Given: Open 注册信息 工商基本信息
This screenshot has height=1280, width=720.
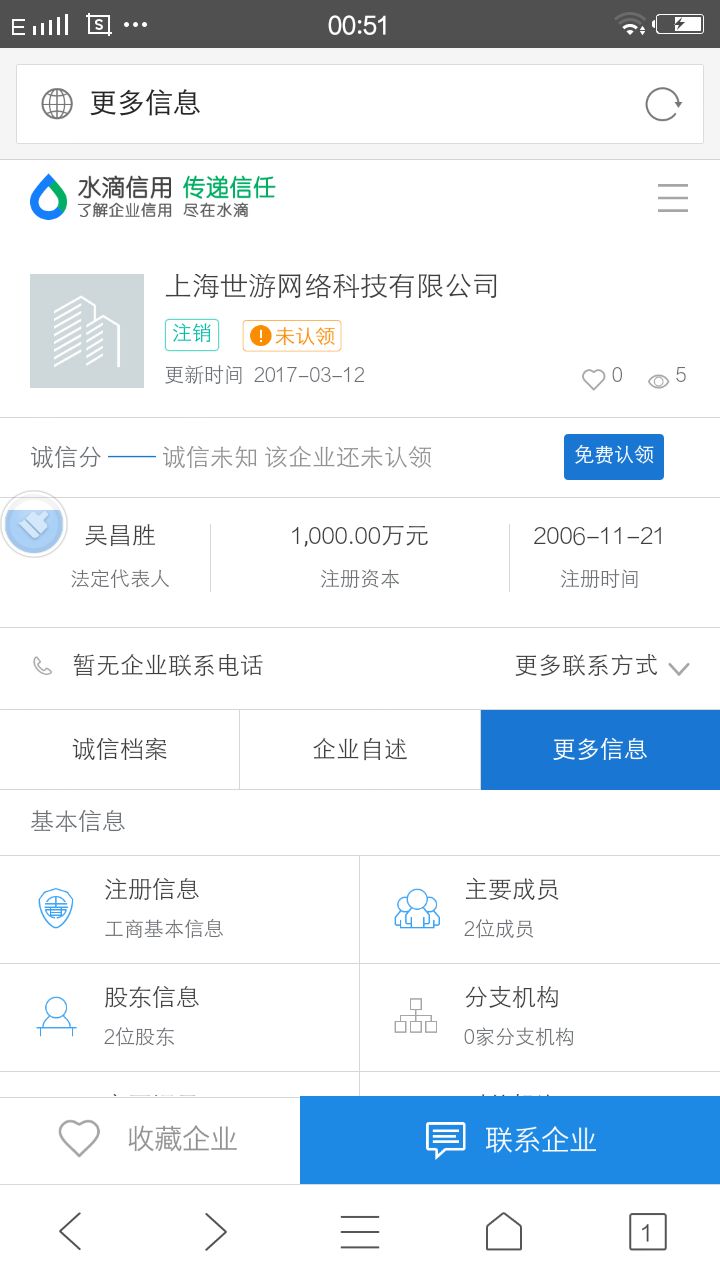Looking at the screenshot, I should pos(180,909).
